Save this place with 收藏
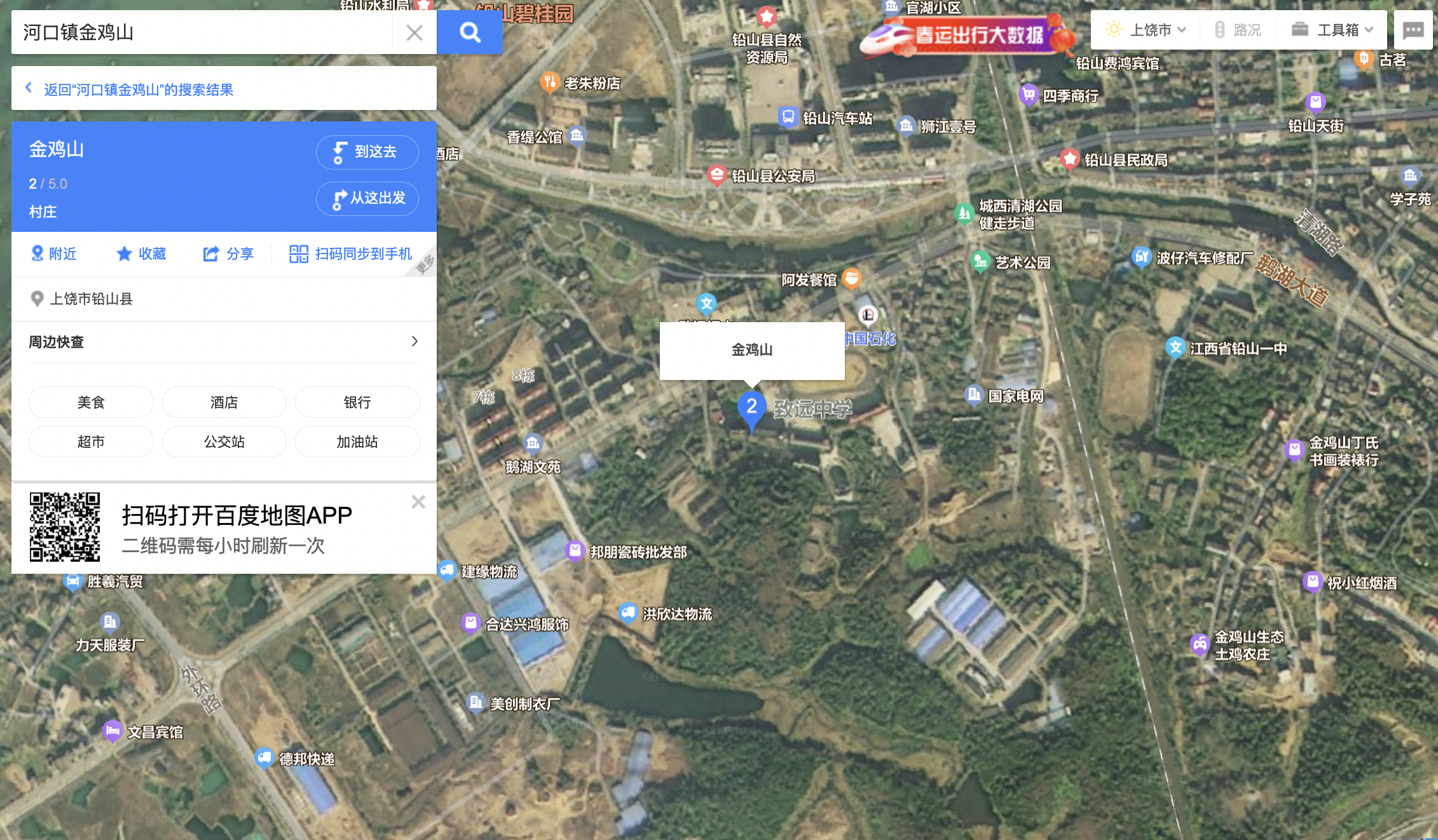 coord(141,254)
